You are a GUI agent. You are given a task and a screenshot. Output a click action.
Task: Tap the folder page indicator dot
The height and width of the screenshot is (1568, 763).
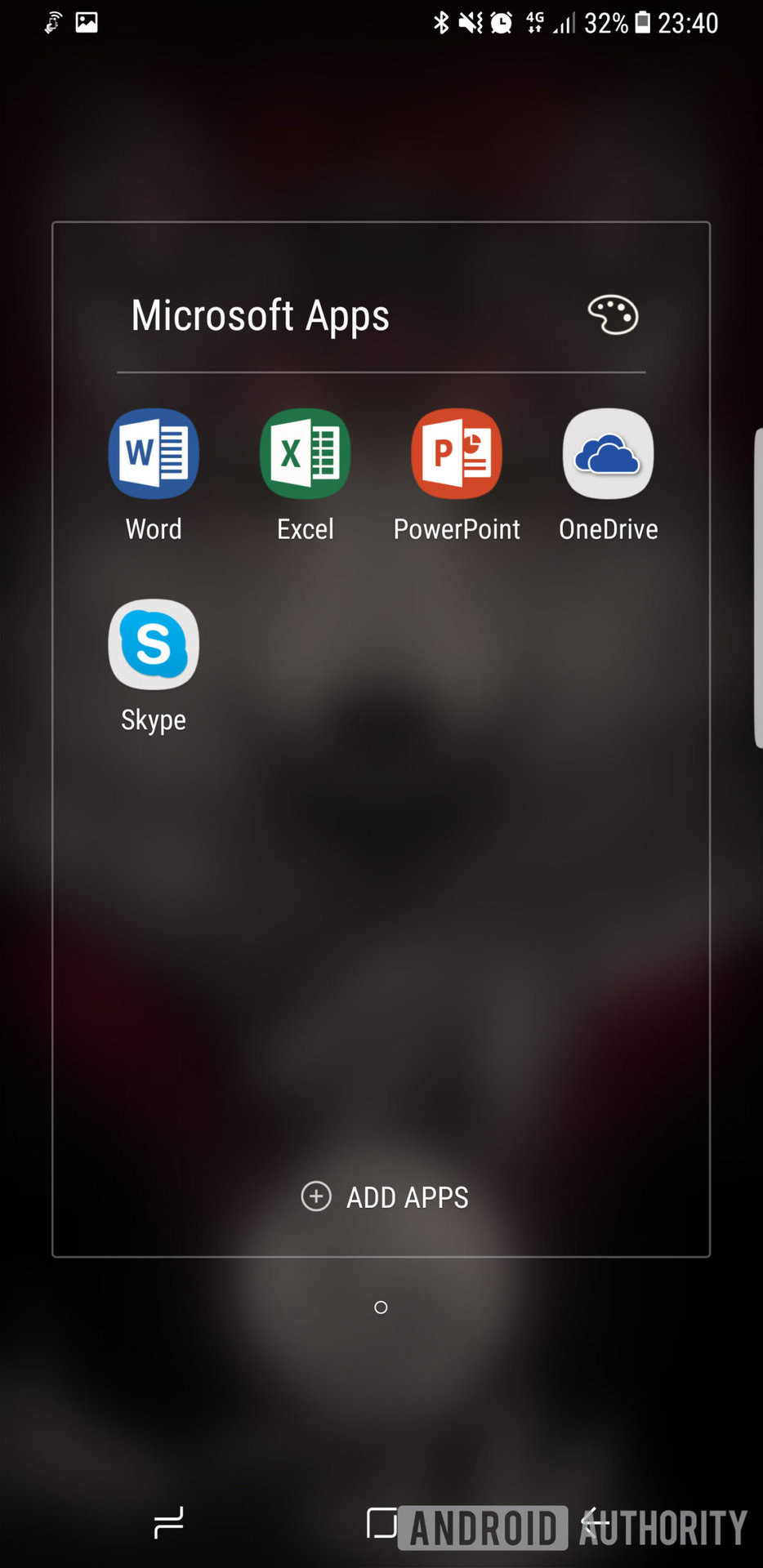pyautogui.click(x=381, y=1307)
